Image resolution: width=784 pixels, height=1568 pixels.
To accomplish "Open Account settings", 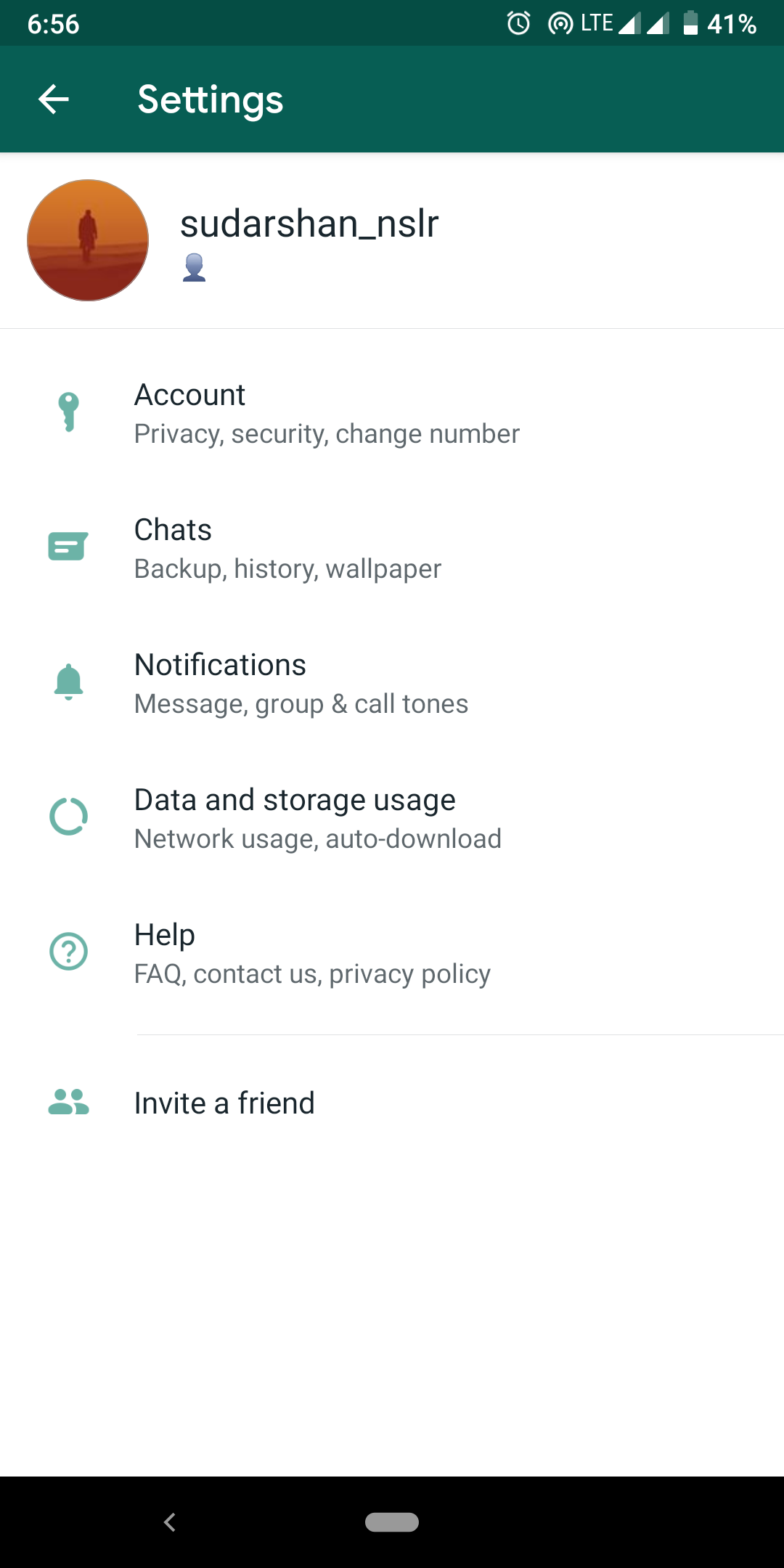I will point(392,413).
